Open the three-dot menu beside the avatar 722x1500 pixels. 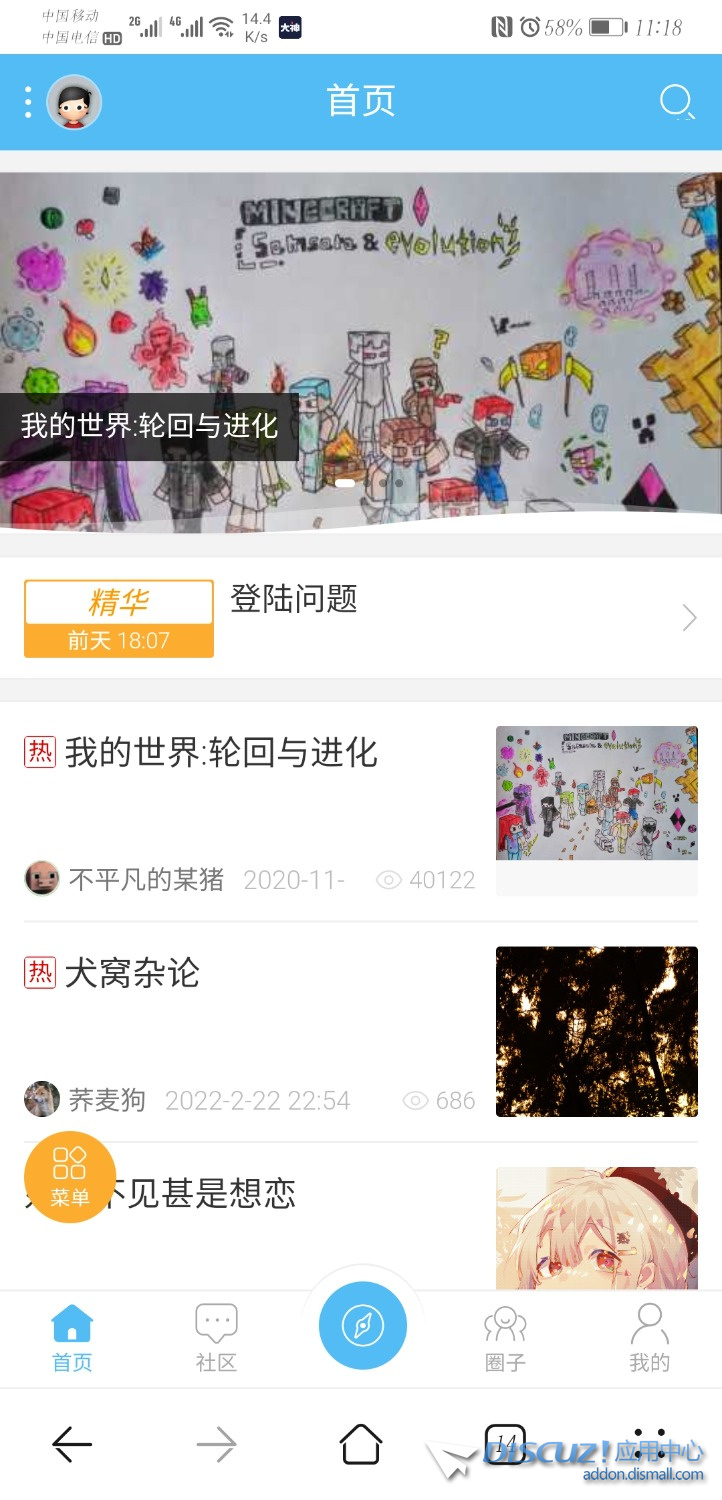click(x=28, y=102)
